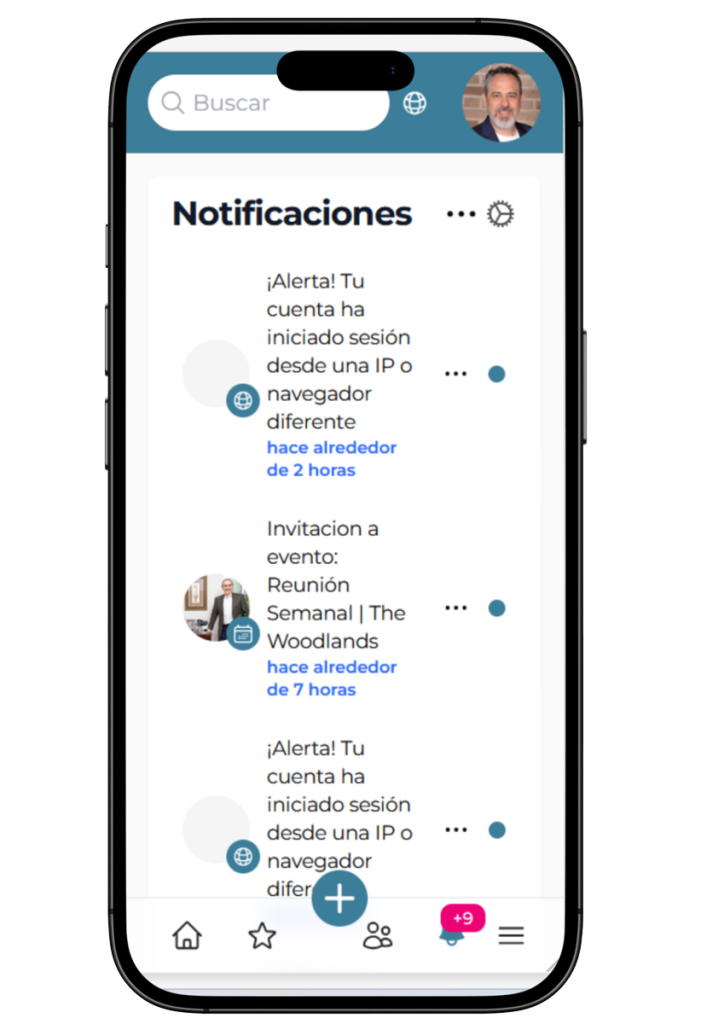Open the overflow menu next to Notificaciones
The image size is (701, 1024).
coord(460,214)
